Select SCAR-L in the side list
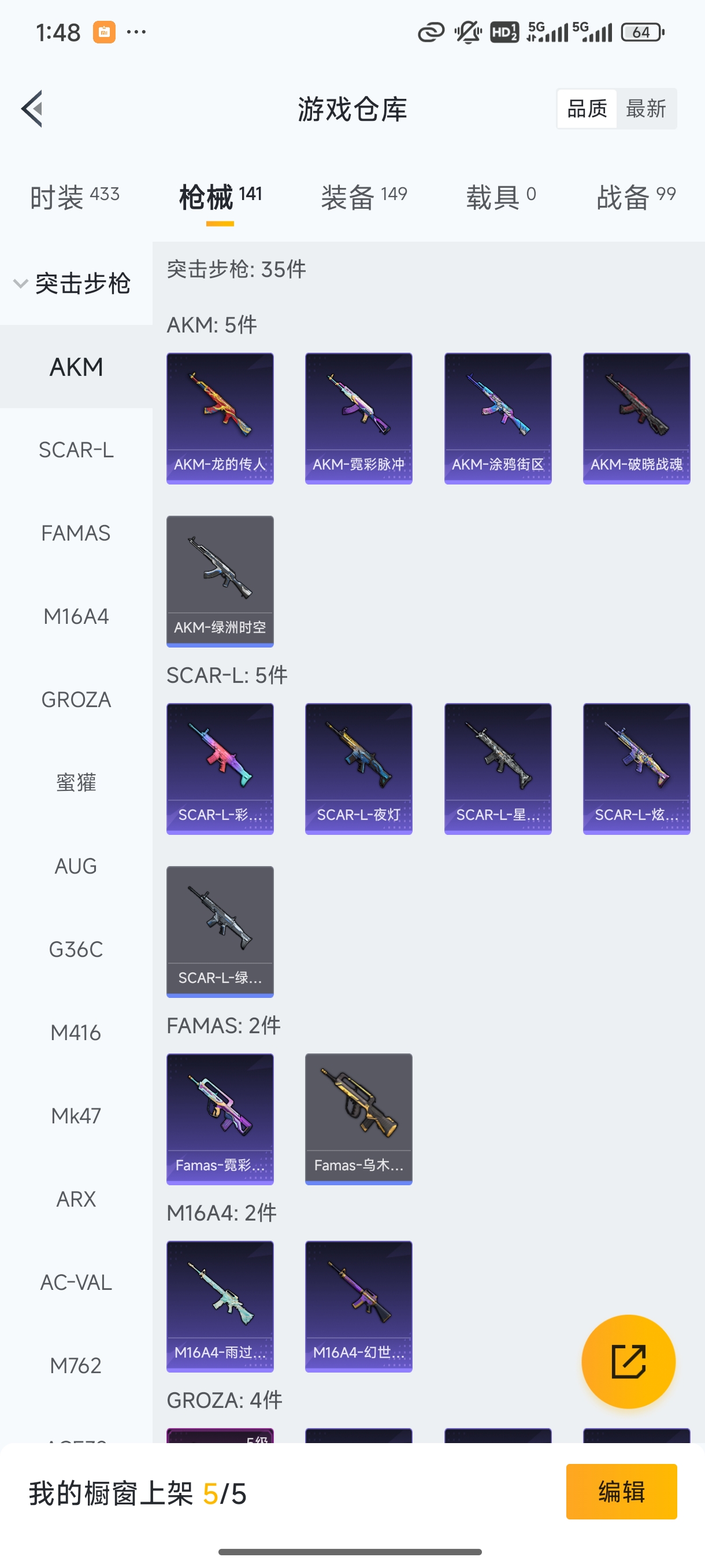 (76, 450)
